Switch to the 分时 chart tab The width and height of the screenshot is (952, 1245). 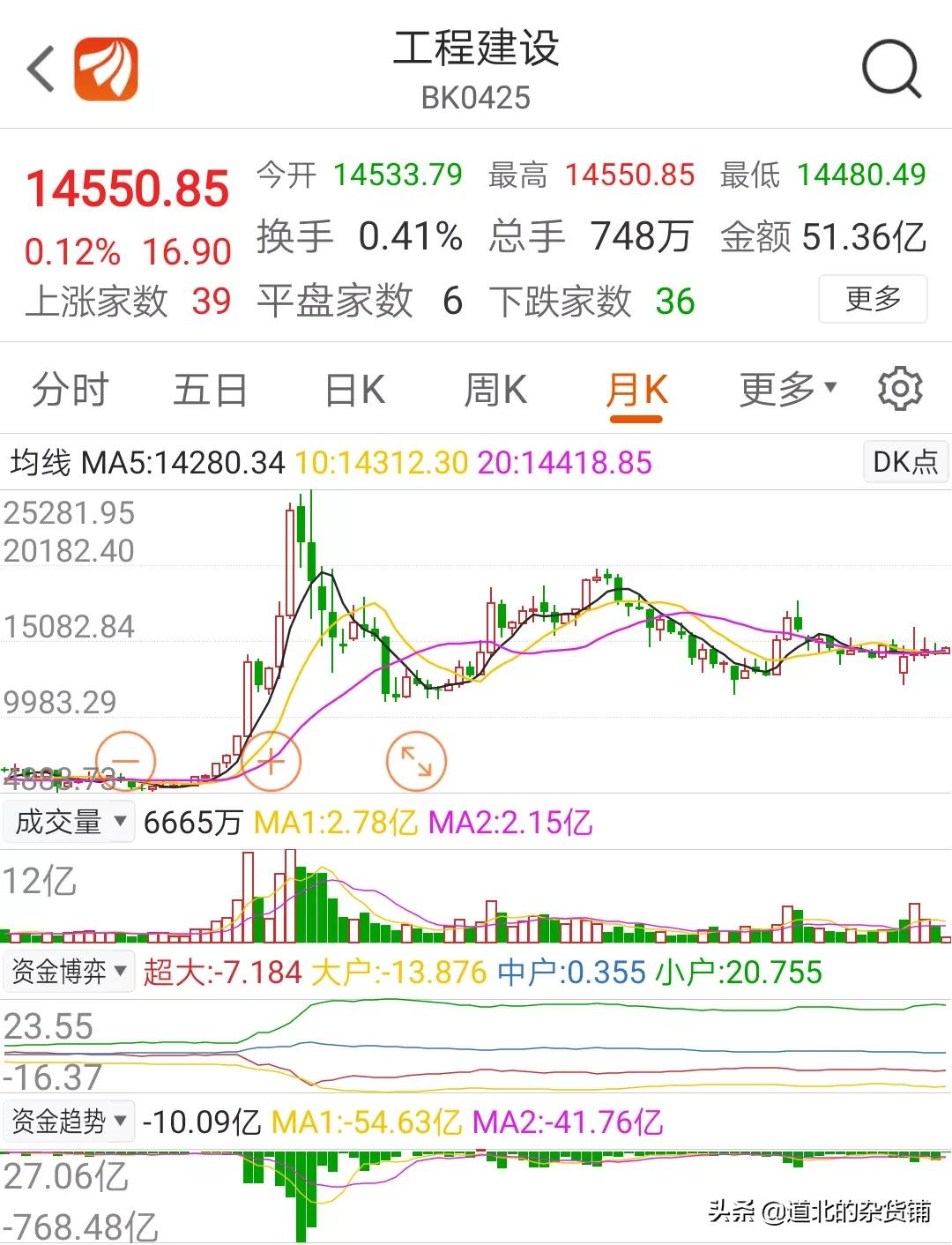[x=71, y=390]
